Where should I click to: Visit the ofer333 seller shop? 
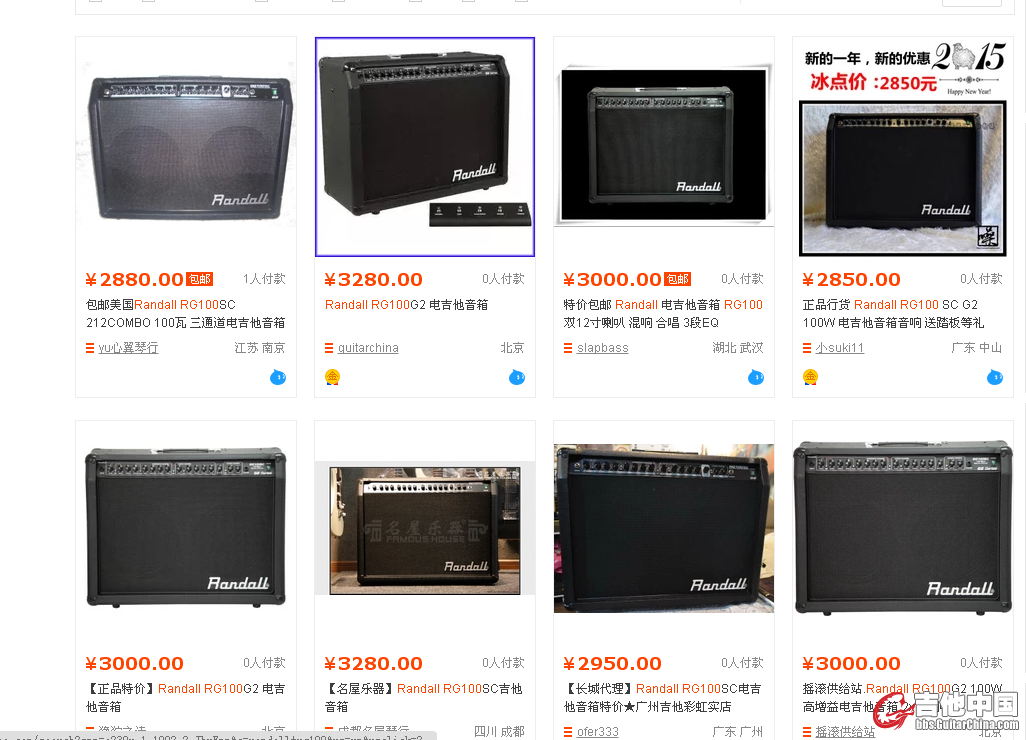coord(598,732)
